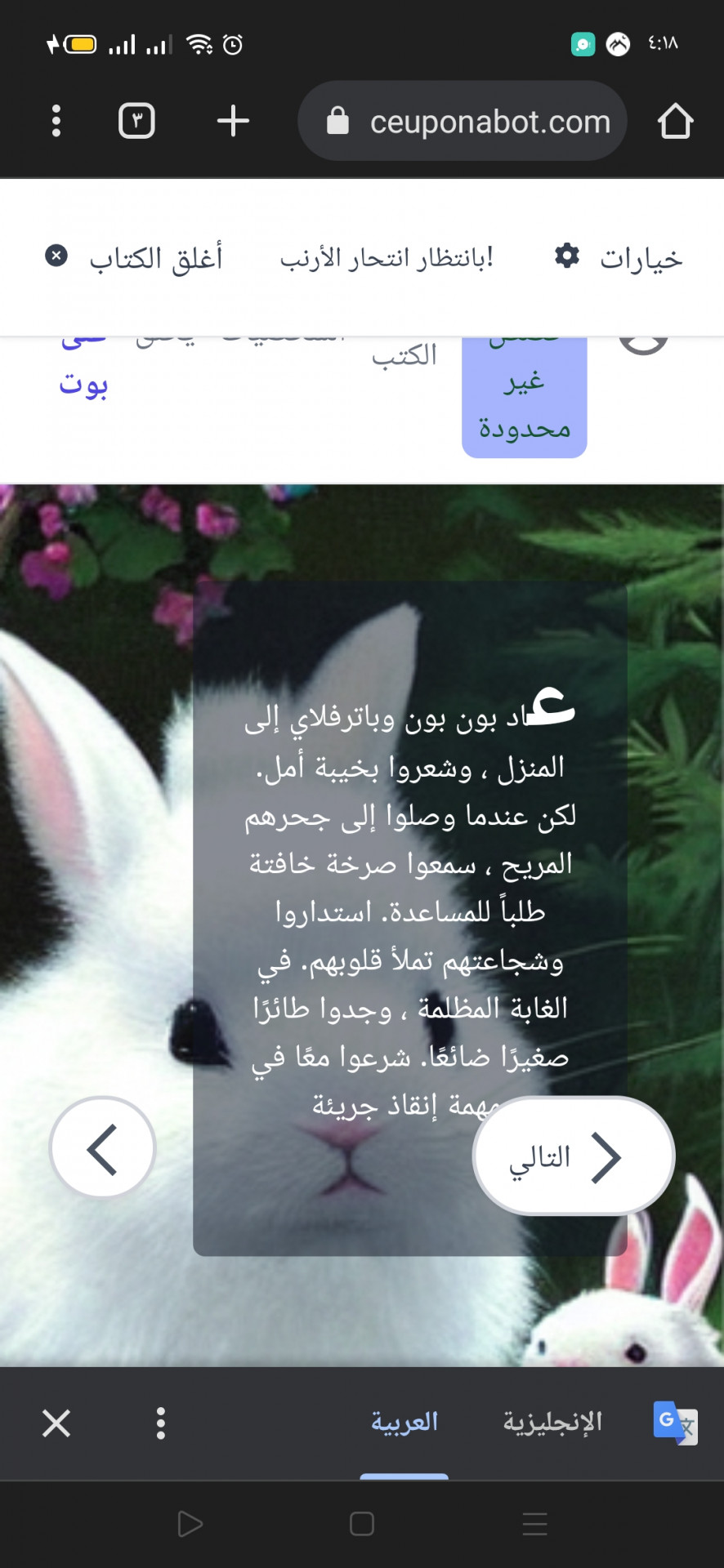Open the بوت link
This screenshot has width=724, height=1568.
tap(83, 384)
